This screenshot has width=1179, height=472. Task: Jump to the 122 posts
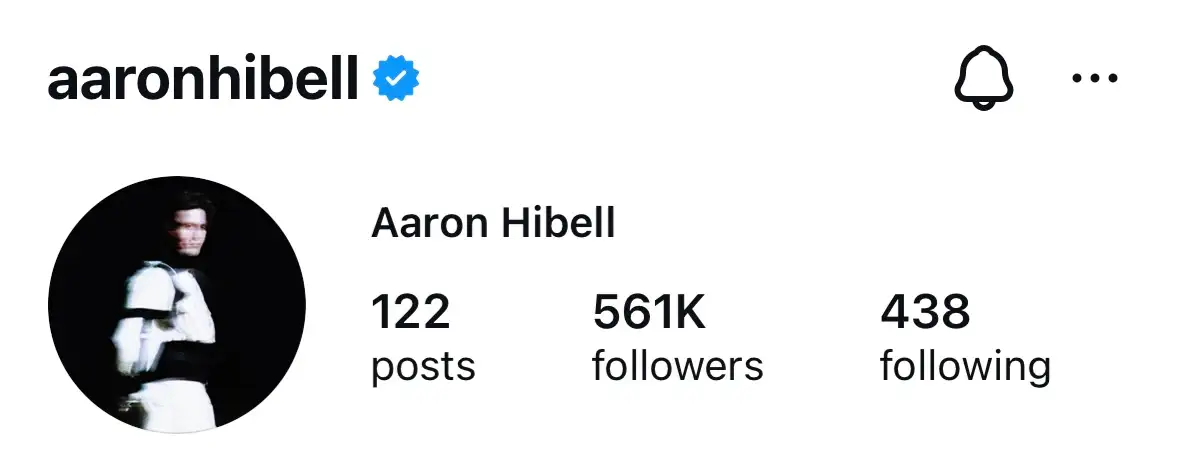[x=422, y=338]
